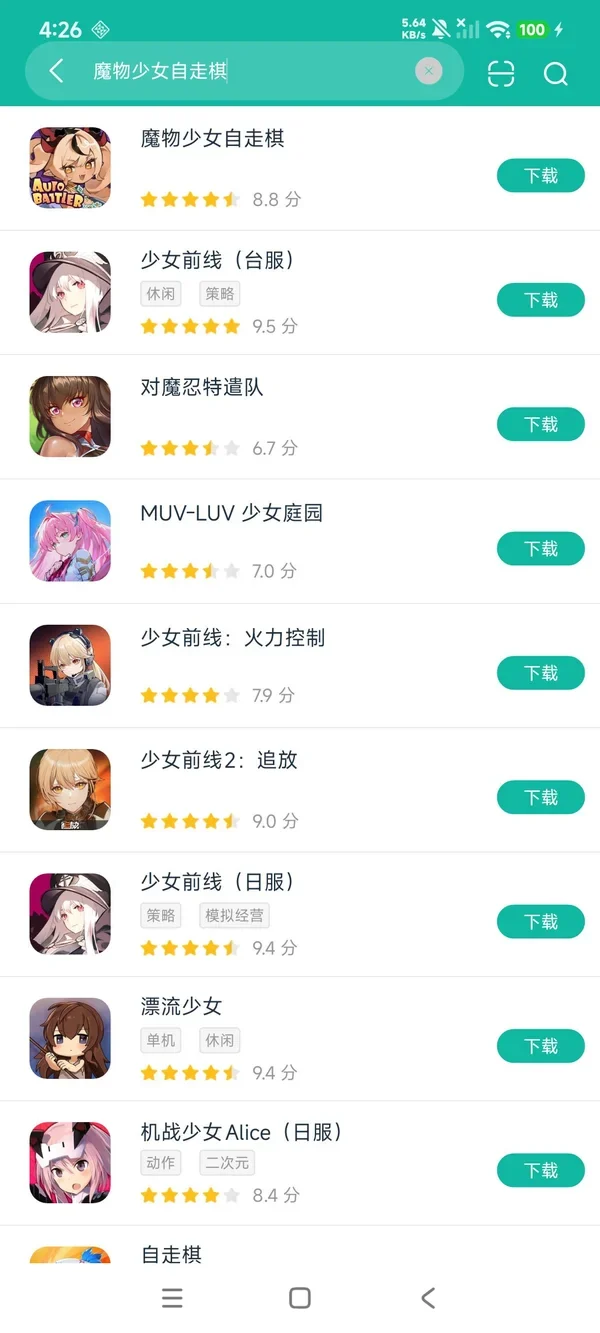Open recent apps from navigation bar
The image size is (600, 1333).
coord(172,1298)
